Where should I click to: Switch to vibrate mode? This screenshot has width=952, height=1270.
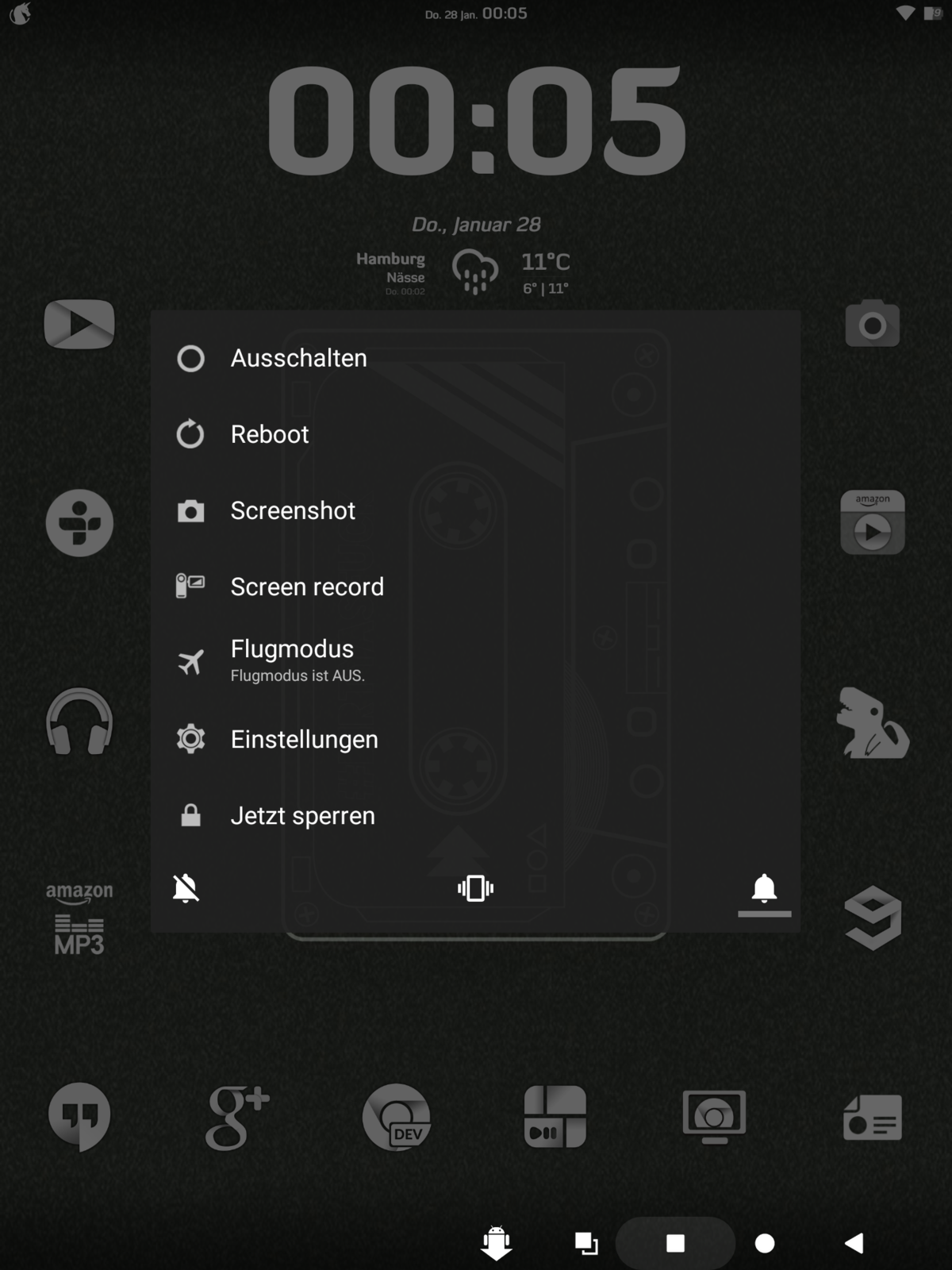[x=475, y=888]
